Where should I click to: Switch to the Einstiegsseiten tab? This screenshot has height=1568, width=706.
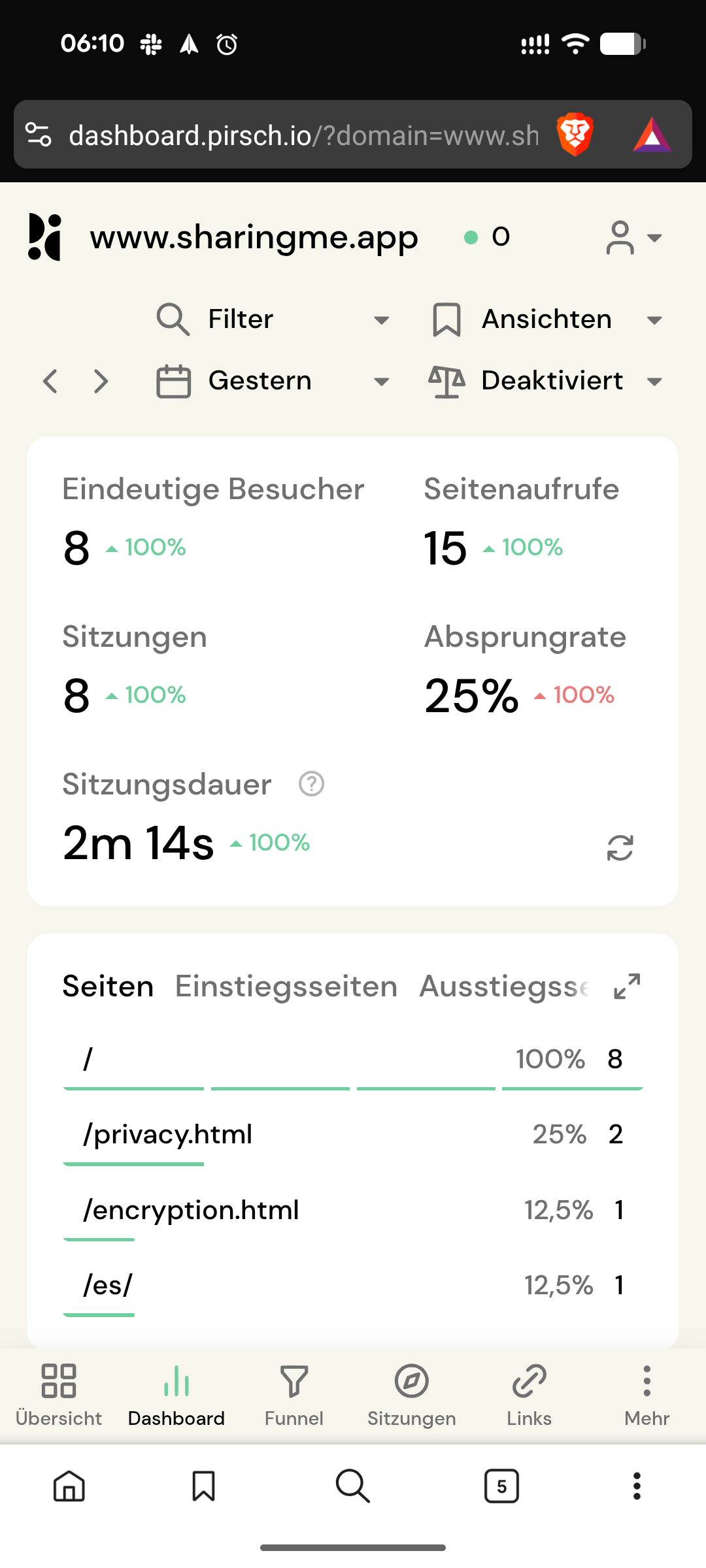tap(286, 987)
